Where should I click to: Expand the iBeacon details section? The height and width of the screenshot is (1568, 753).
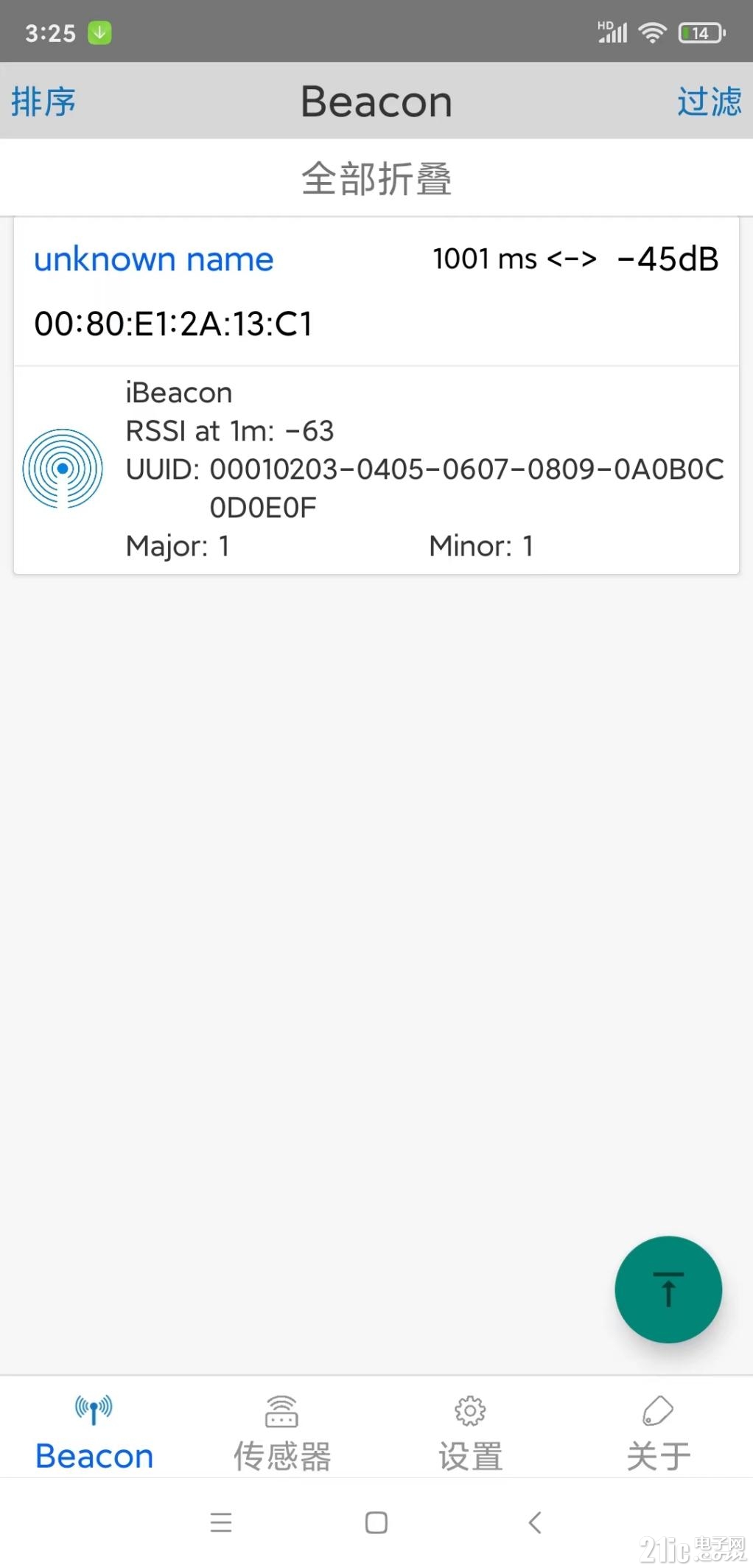point(376,469)
